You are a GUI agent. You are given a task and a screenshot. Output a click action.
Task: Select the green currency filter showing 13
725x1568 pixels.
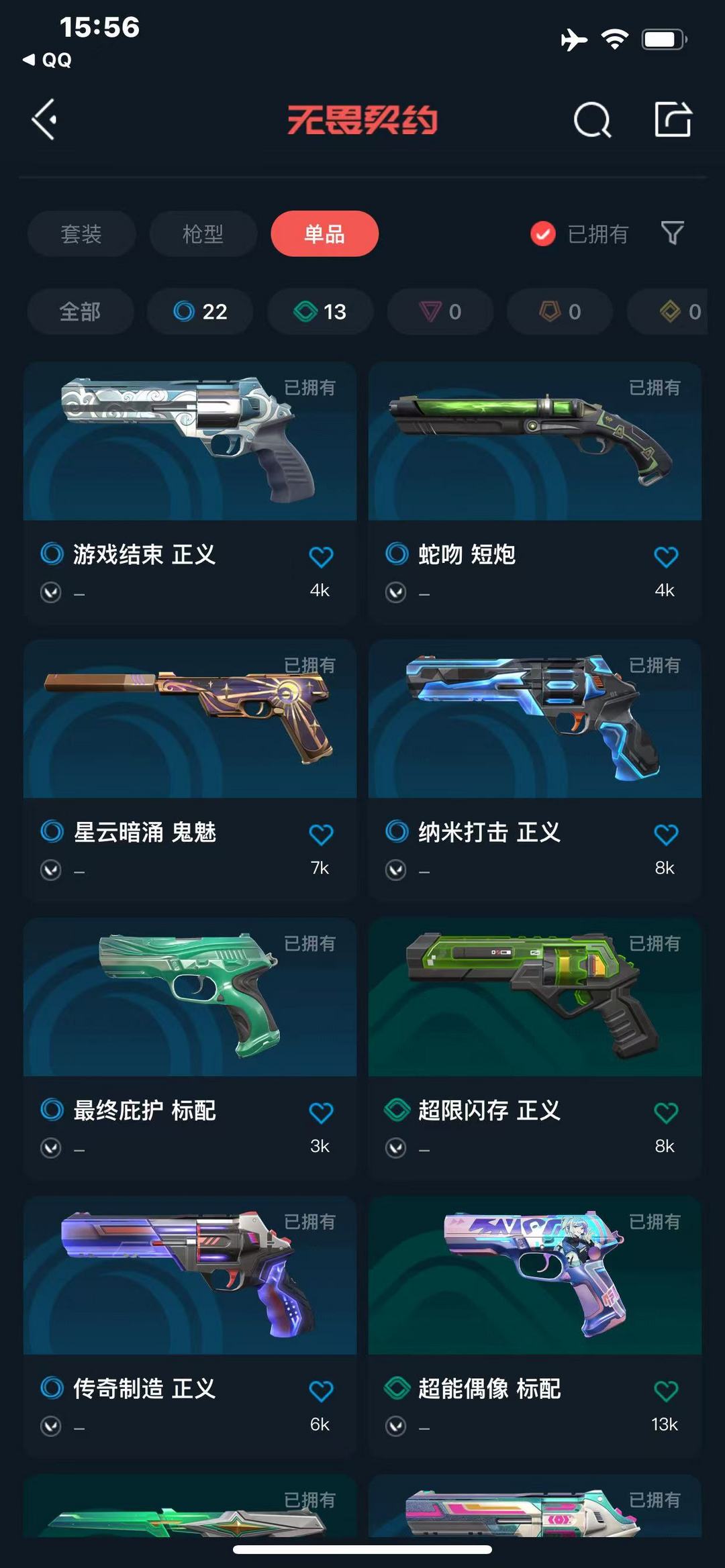point(319,311)
